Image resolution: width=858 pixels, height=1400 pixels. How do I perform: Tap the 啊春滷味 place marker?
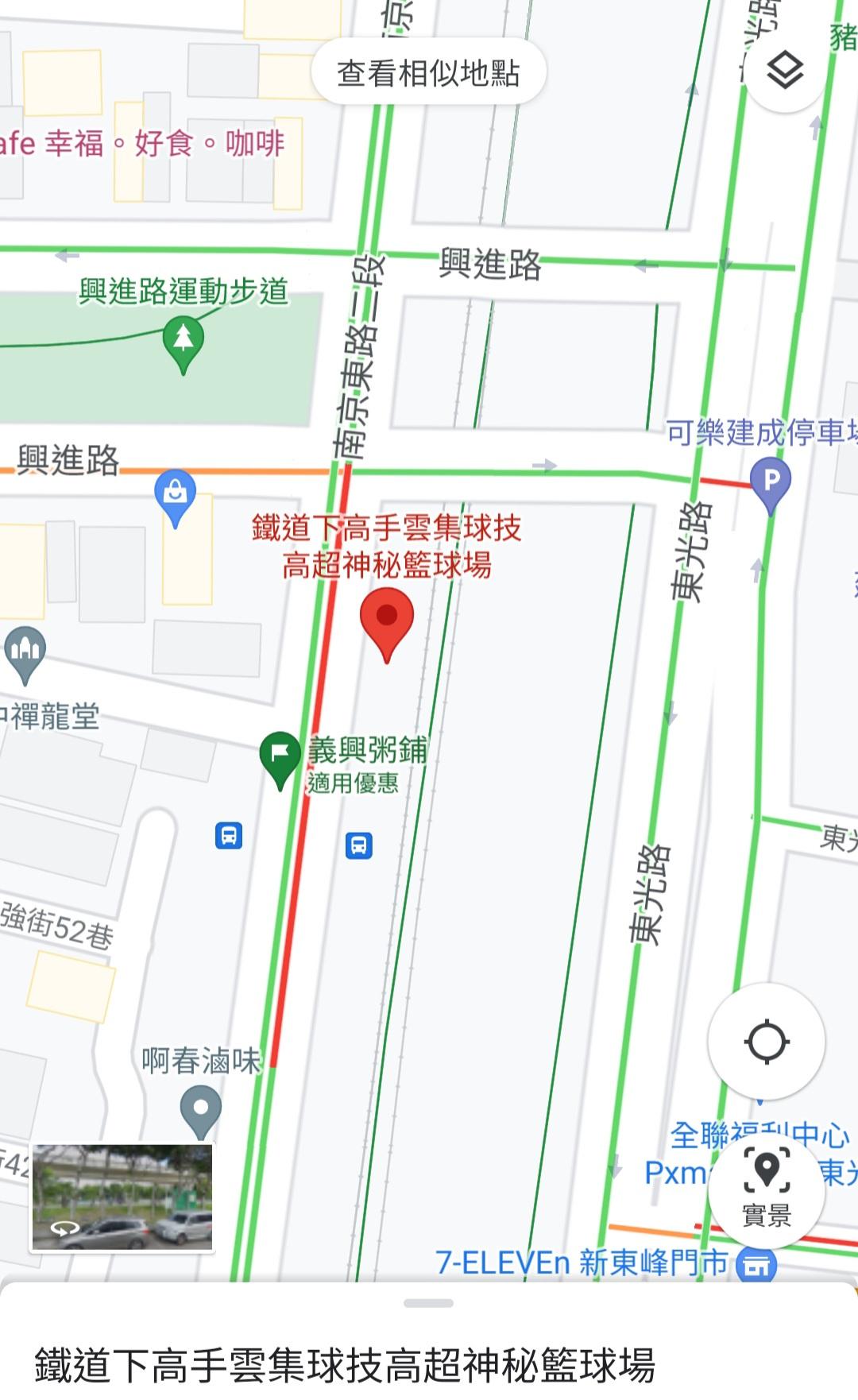click(201, 1108)
